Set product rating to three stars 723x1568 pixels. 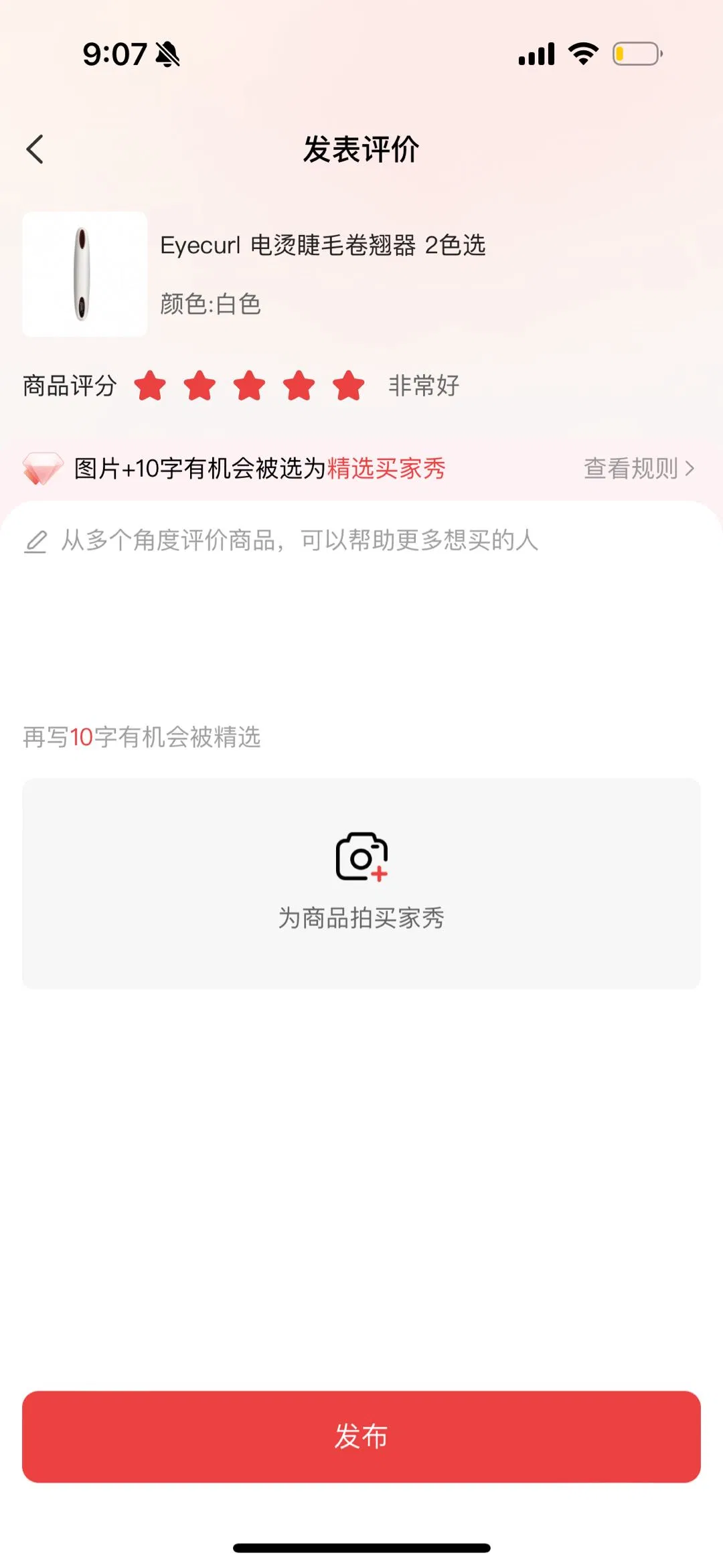249,386
